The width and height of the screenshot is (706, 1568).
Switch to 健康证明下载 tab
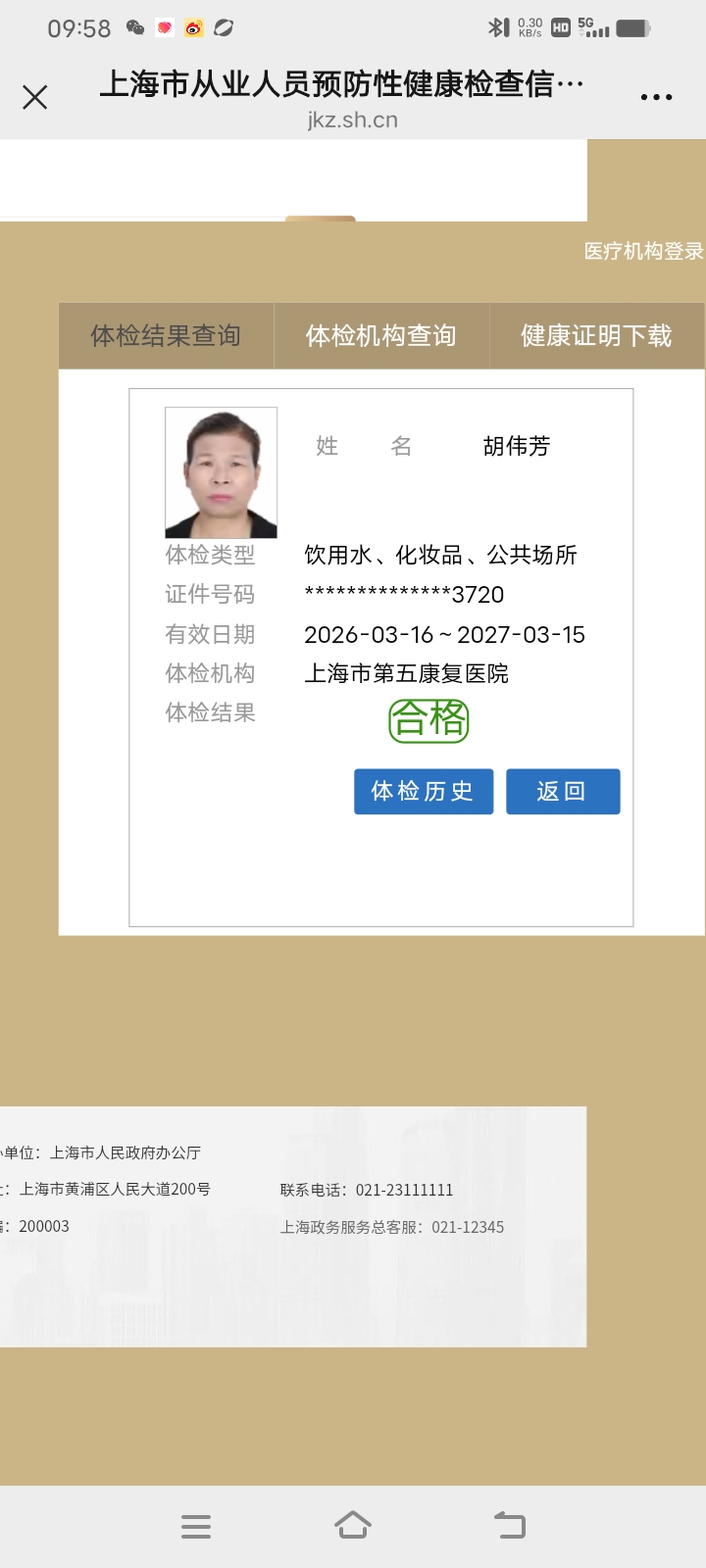[596, 336]
